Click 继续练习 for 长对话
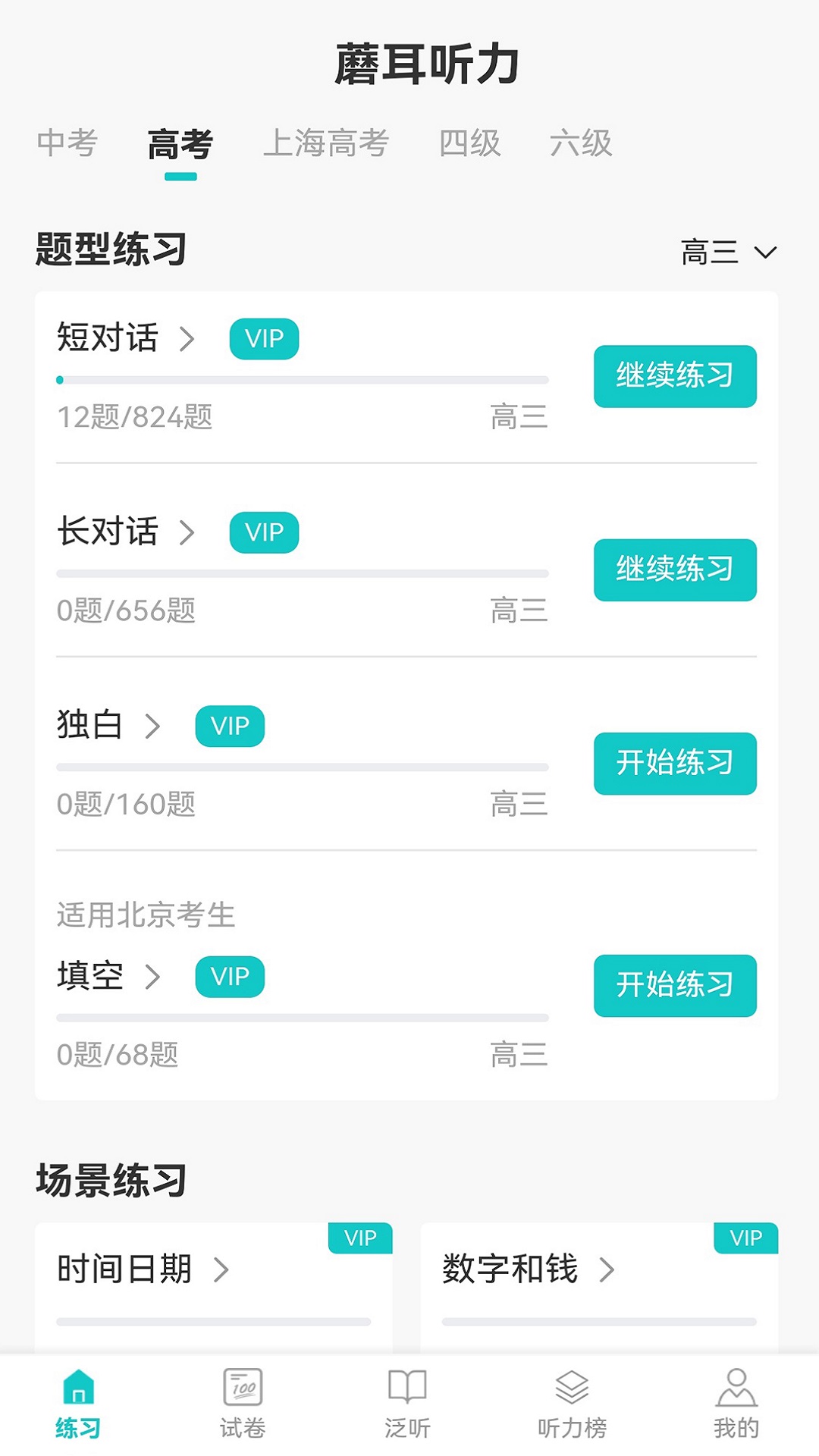Image resolution: width=819 pixels, height=1456 pixels. click(x=674, y=571)
